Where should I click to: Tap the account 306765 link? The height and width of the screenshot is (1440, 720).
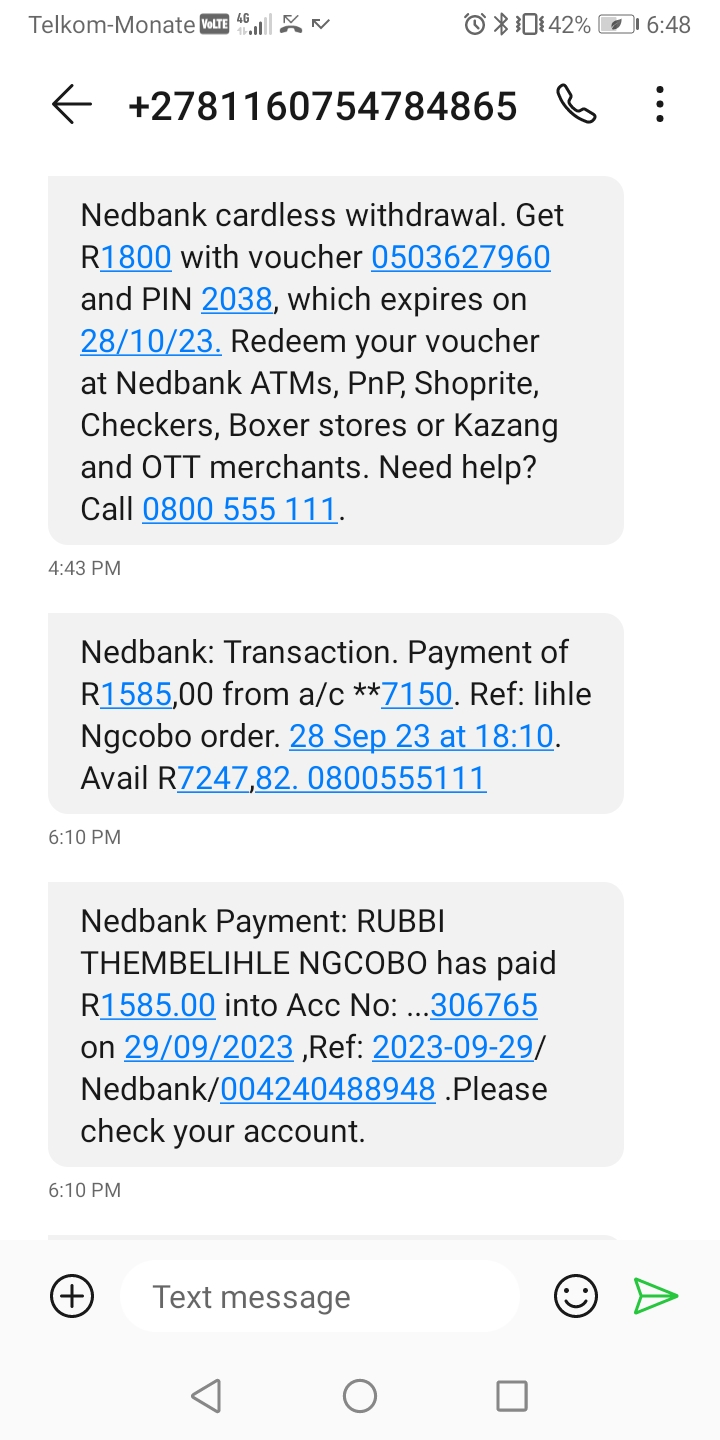pyautogui.click(x=484, y=1005)
